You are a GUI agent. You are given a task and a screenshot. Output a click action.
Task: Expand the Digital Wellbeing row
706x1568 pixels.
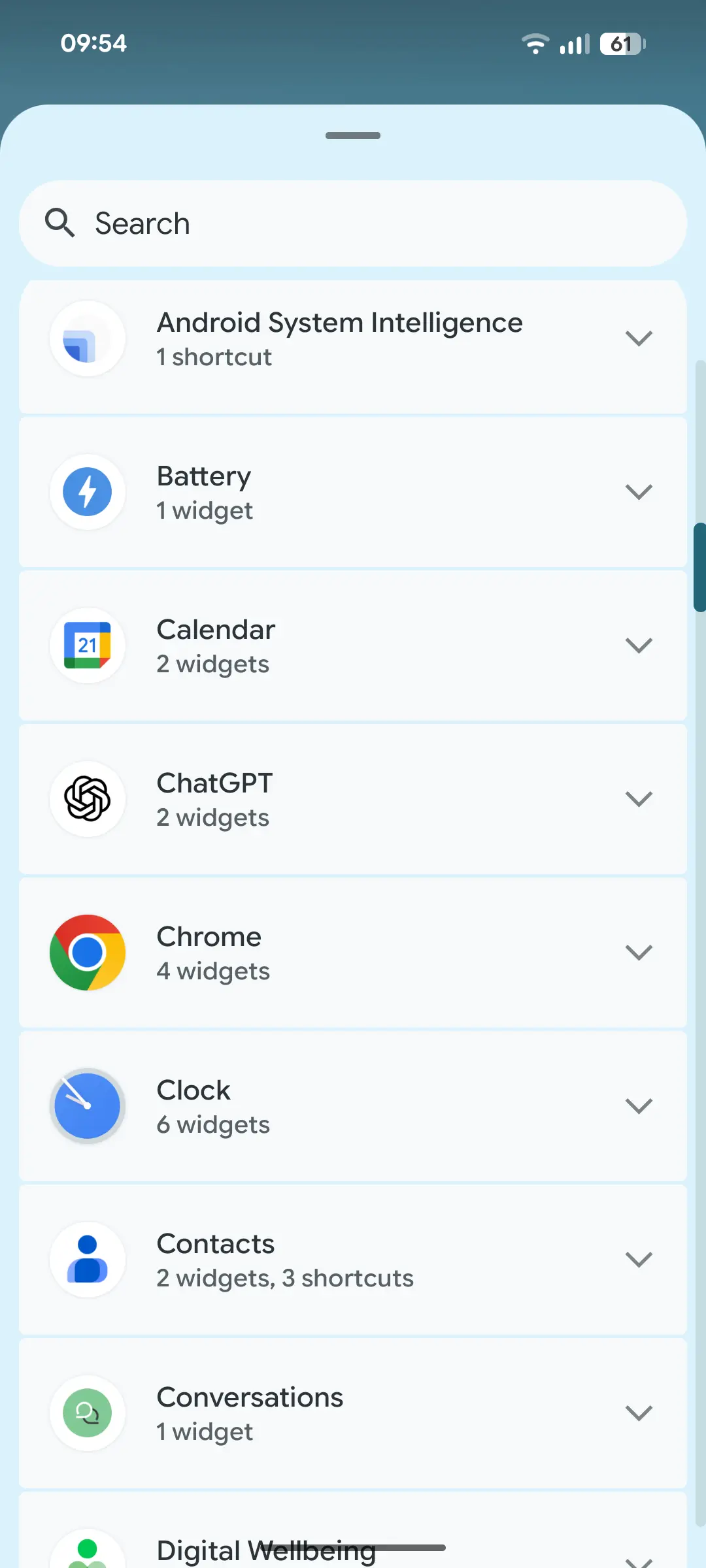point(353,1530)
